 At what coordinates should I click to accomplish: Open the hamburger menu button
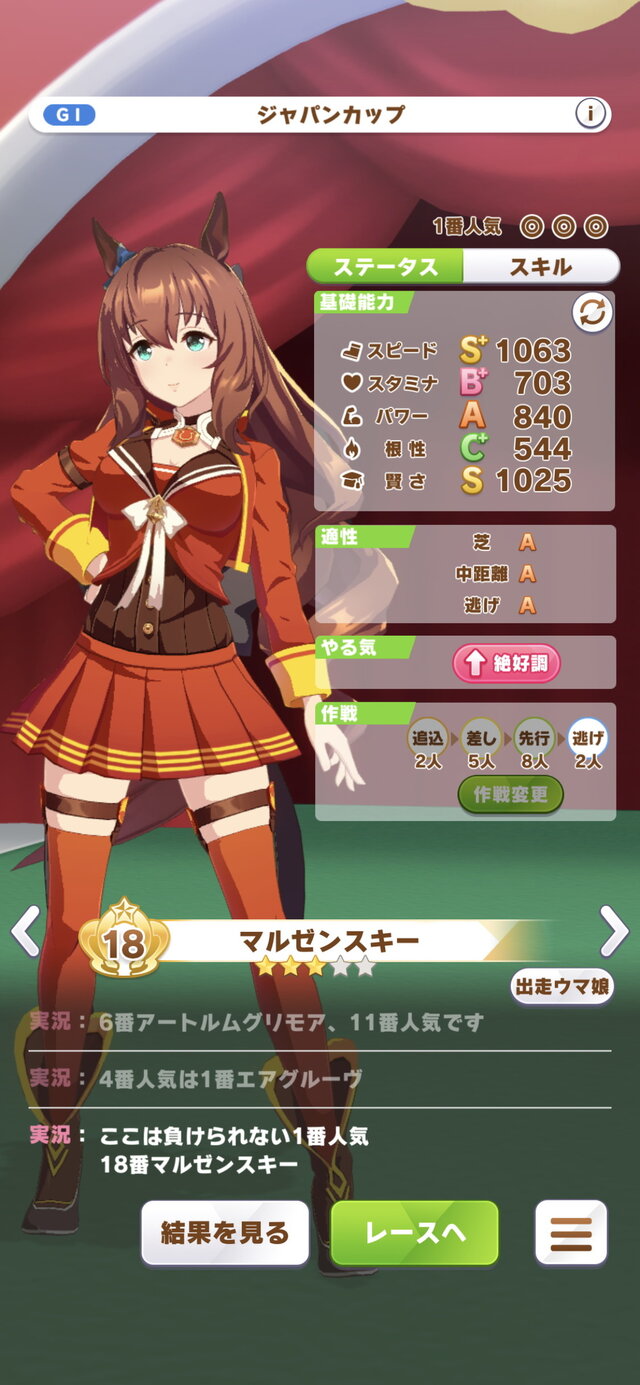click(571, 1232)
